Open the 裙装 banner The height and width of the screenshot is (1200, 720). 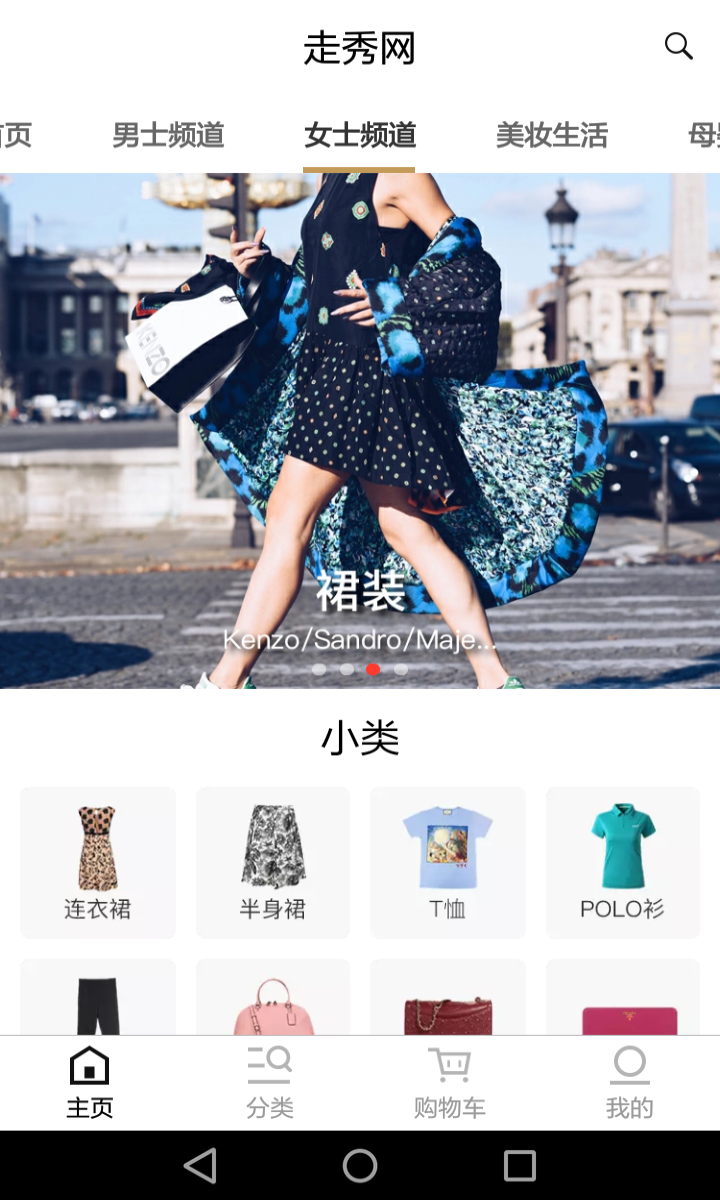[x=360, y=430]
